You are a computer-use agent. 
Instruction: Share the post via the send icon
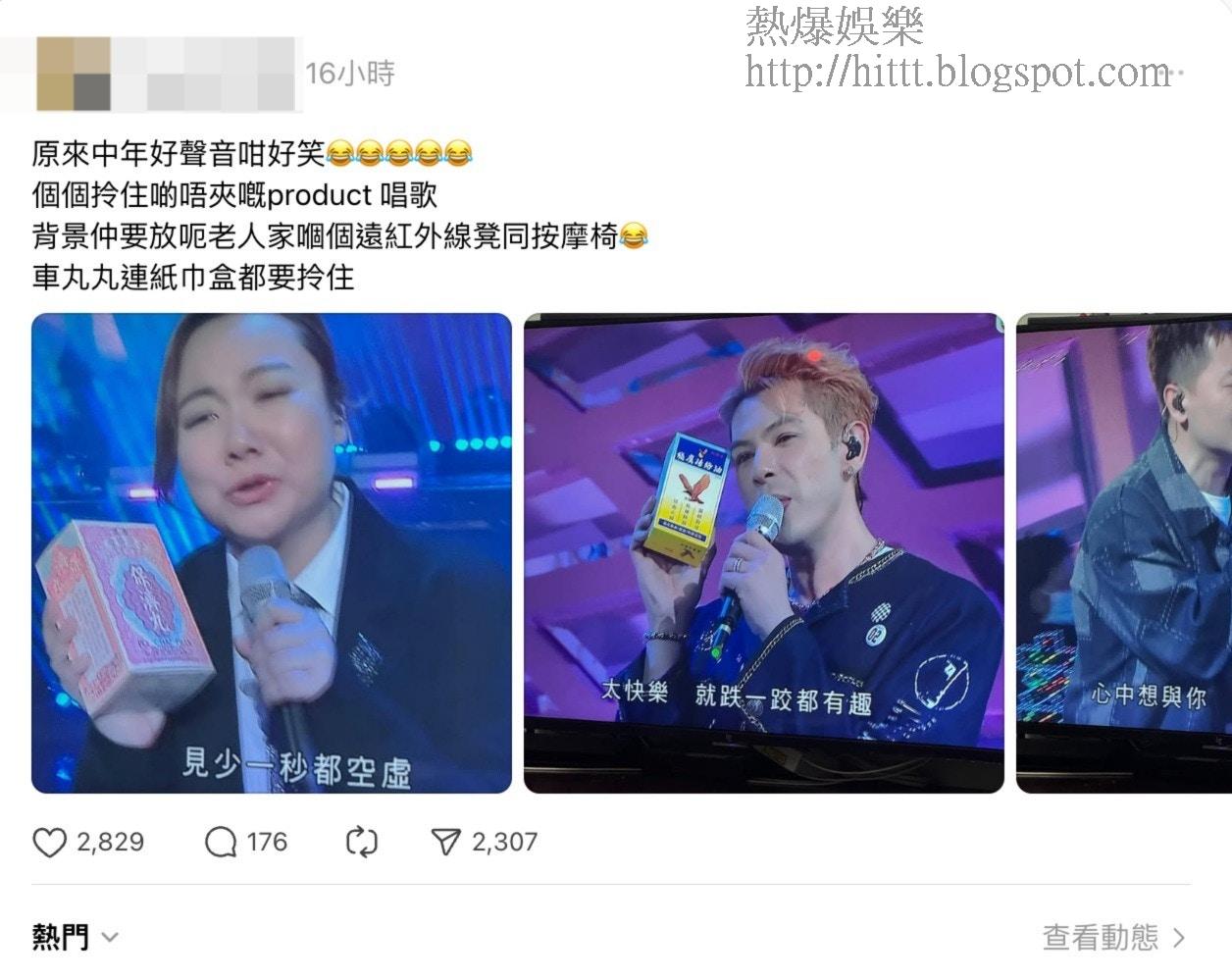click(x=446, y=843)
